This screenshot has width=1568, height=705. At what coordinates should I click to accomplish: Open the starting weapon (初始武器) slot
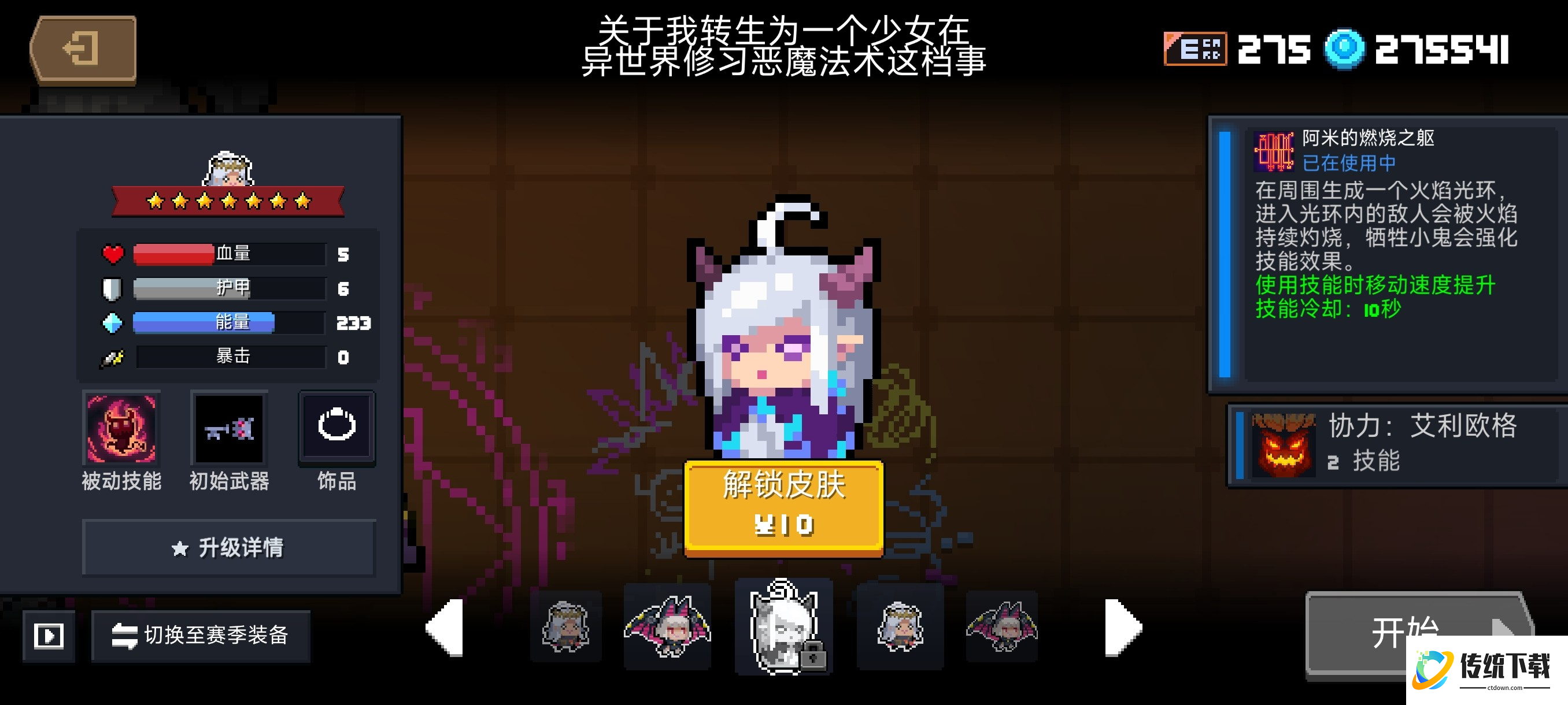tap(229, 429)
